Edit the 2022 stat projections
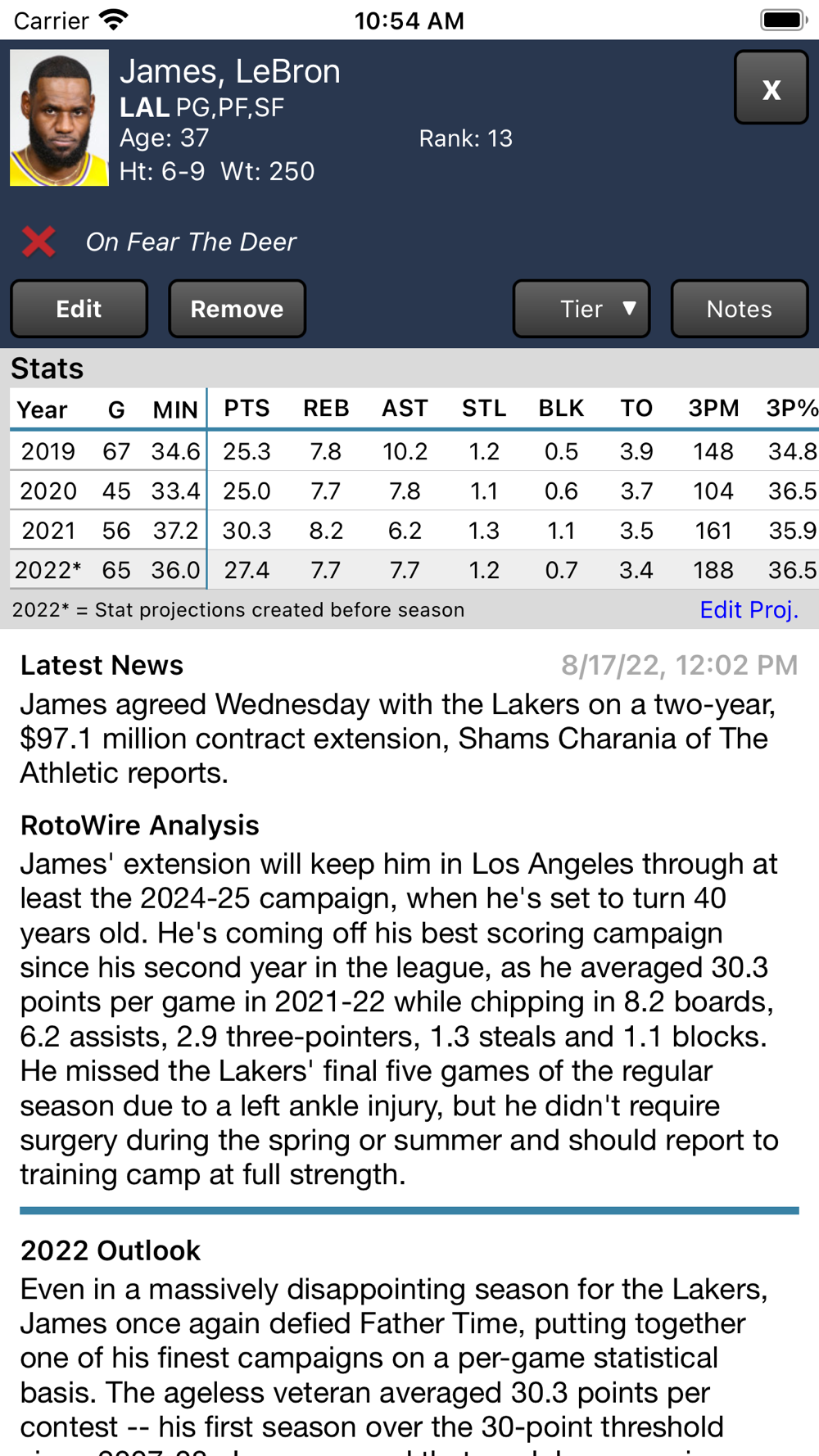This screenshot has width=819, height=1456. [x=748, y=610]
